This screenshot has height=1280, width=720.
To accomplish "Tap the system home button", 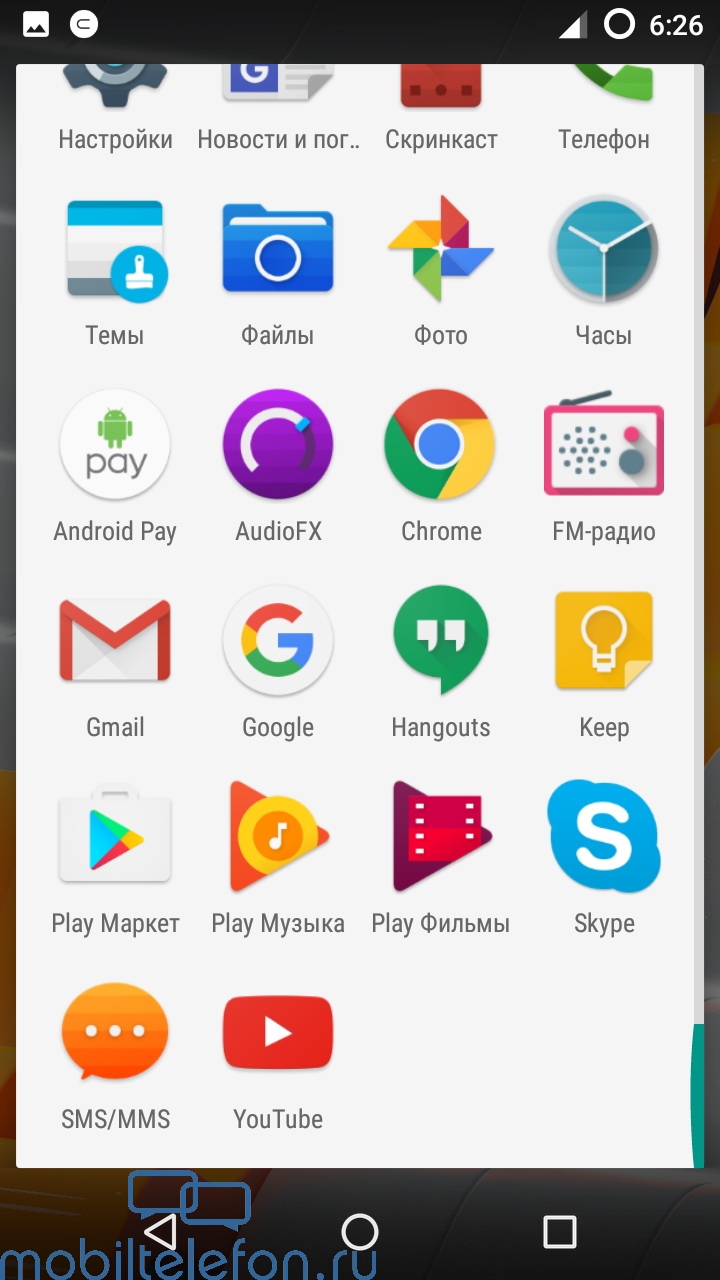I will 360,1231.
